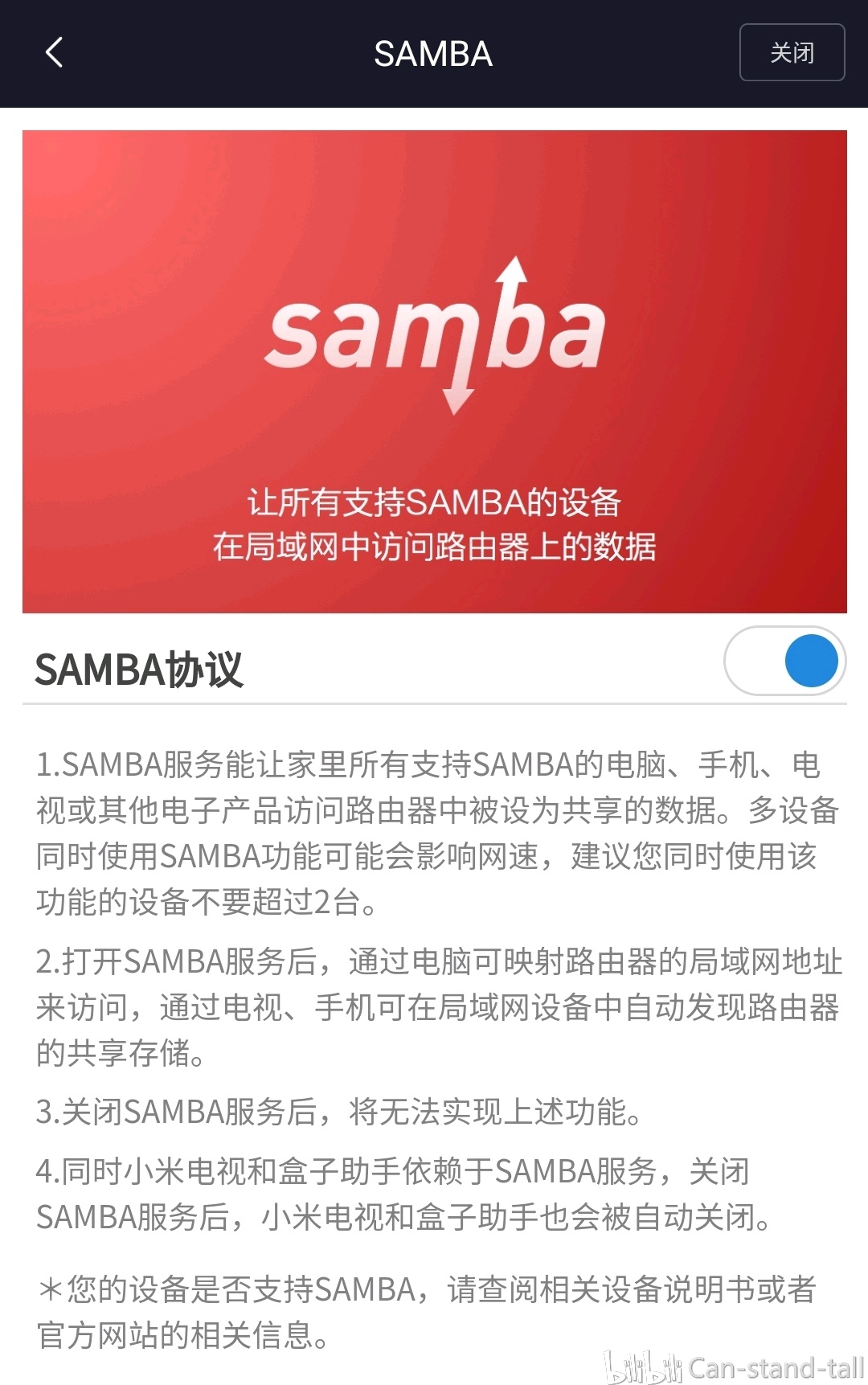The width and height of the screenshot is (868, 1385).
Task: Toggle the SAMBA协议 switch
Action: [x=784, y=661]
